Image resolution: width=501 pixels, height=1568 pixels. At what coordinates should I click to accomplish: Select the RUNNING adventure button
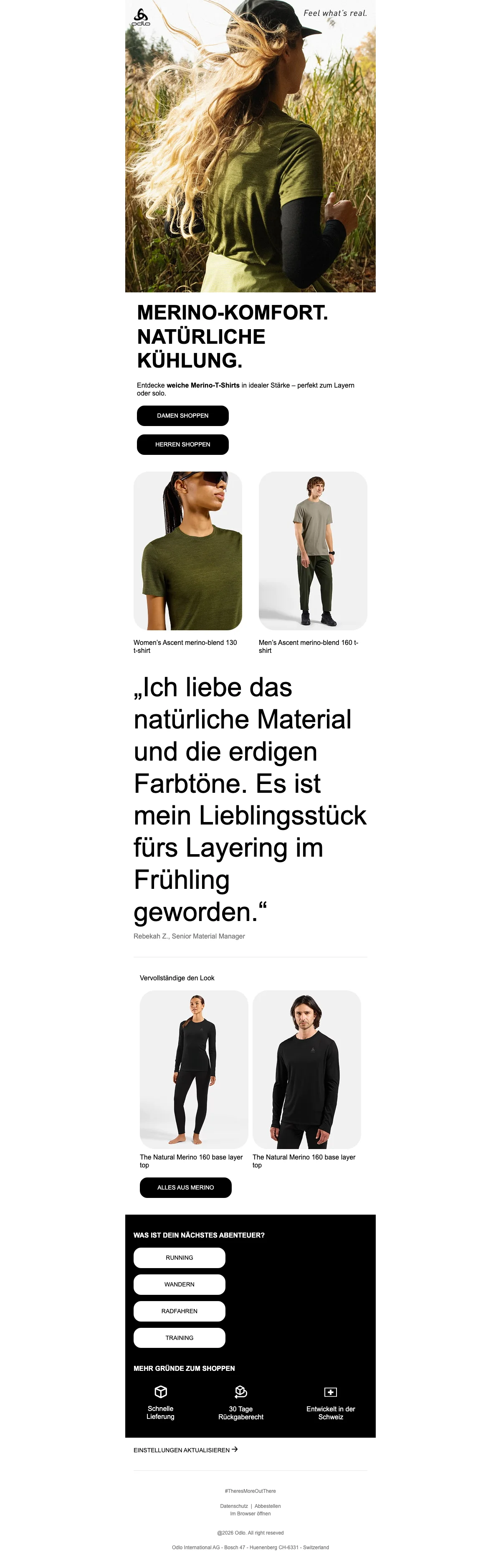tap(180, 1258)
